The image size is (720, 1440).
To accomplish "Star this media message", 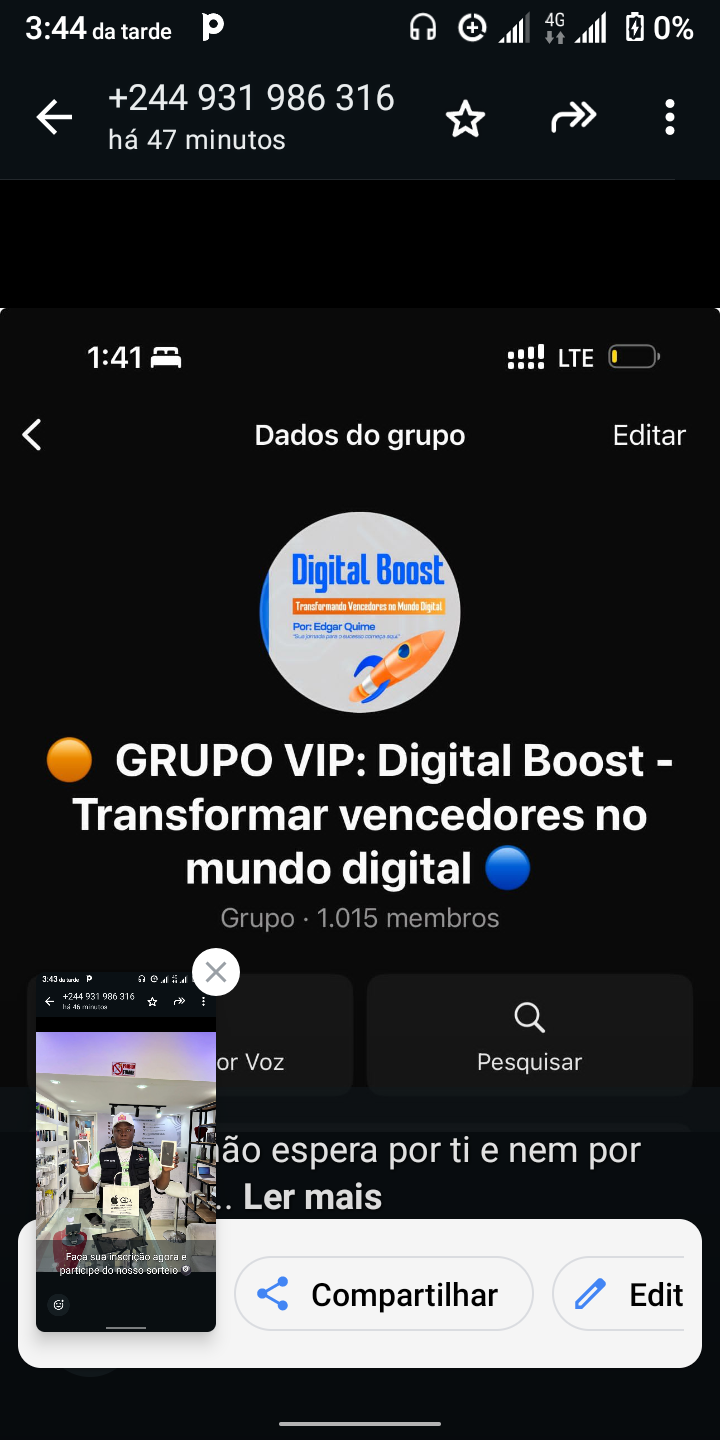I will click(465, 120).
